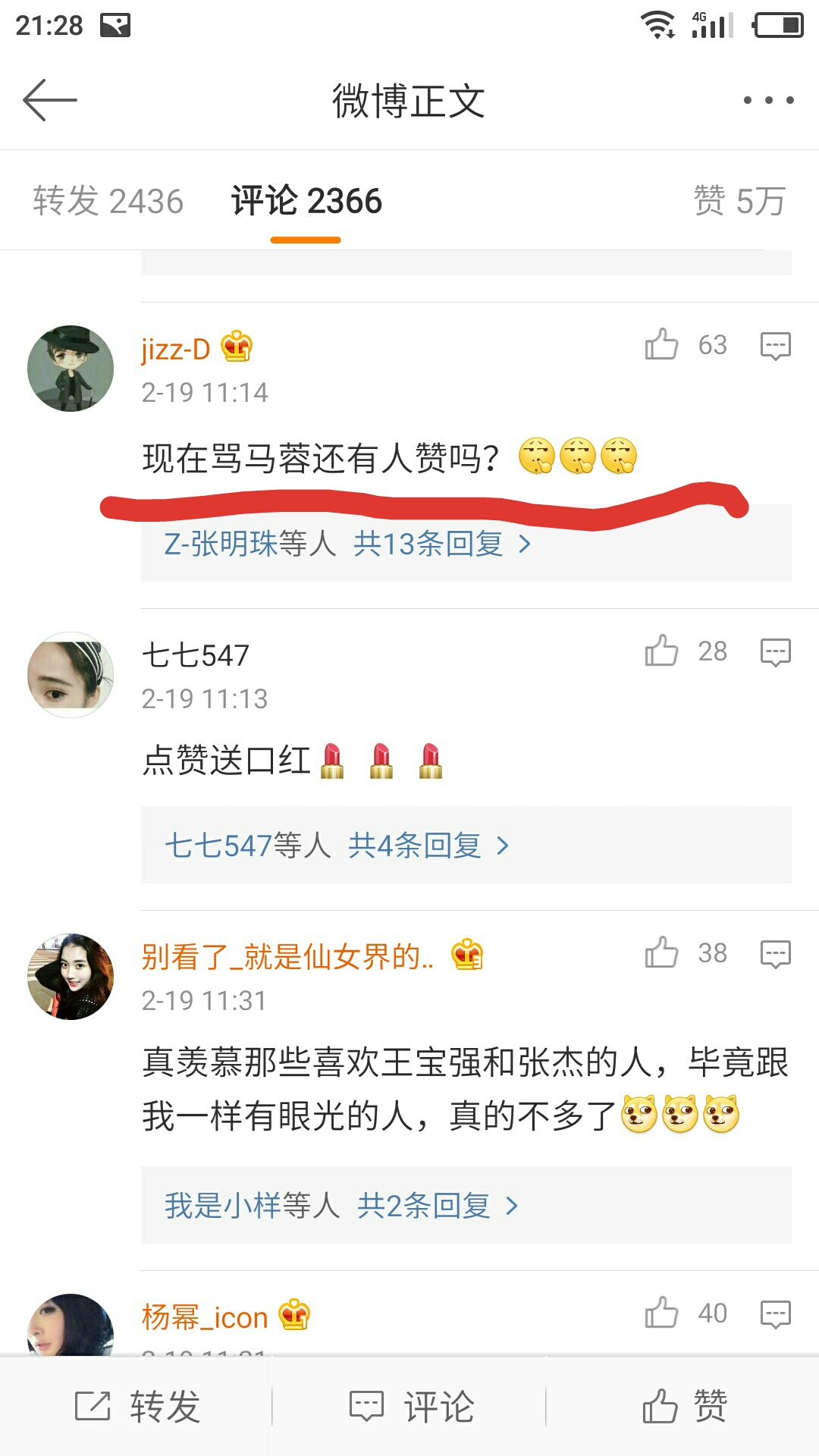Image resolution: width=819 pixels, height=1456 pixels.
Task: Tap the back arrow to return
Action: click(x=49, y=99)
